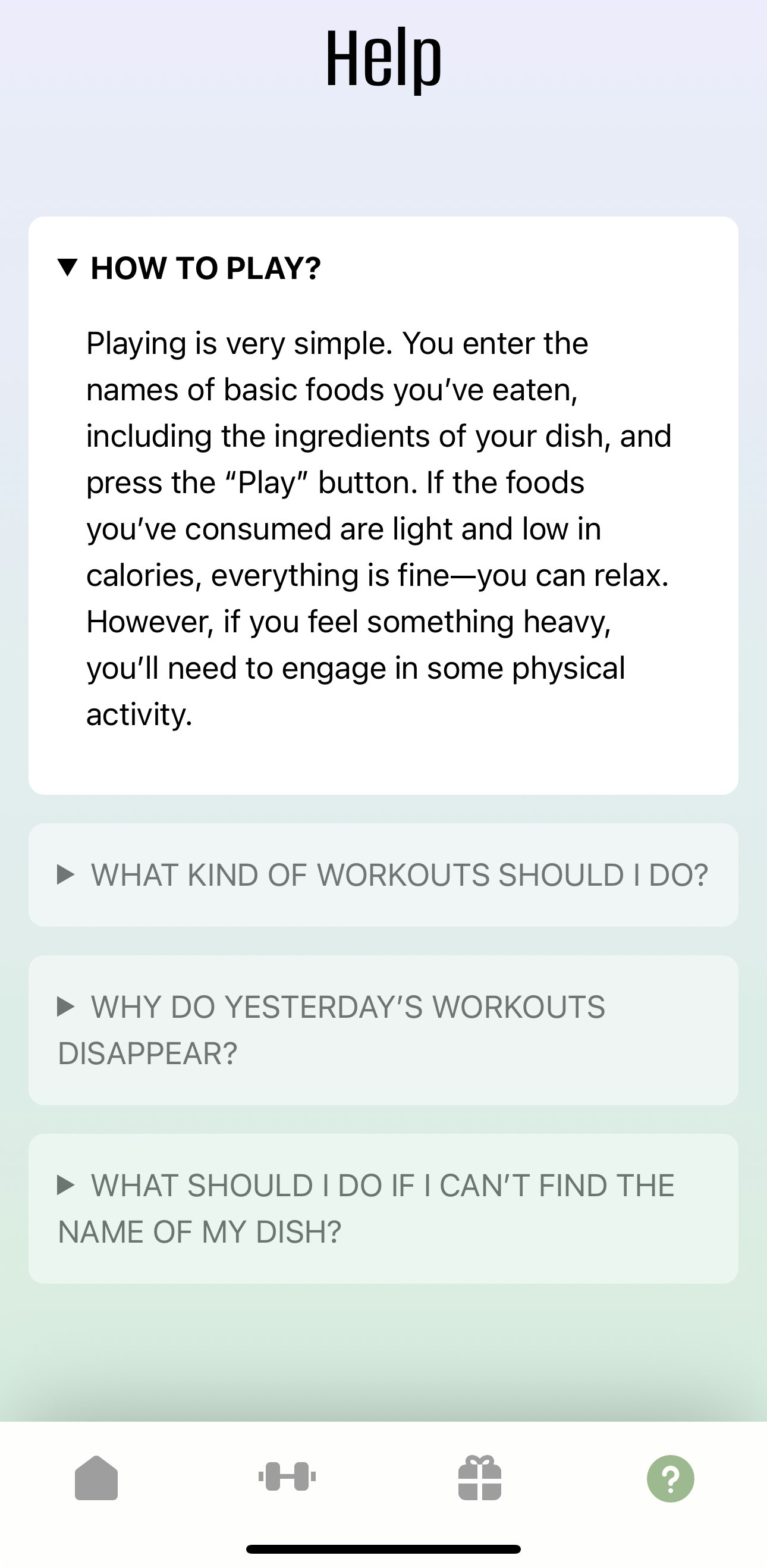Select the dumbbell workouts icon

point(288,1479)
